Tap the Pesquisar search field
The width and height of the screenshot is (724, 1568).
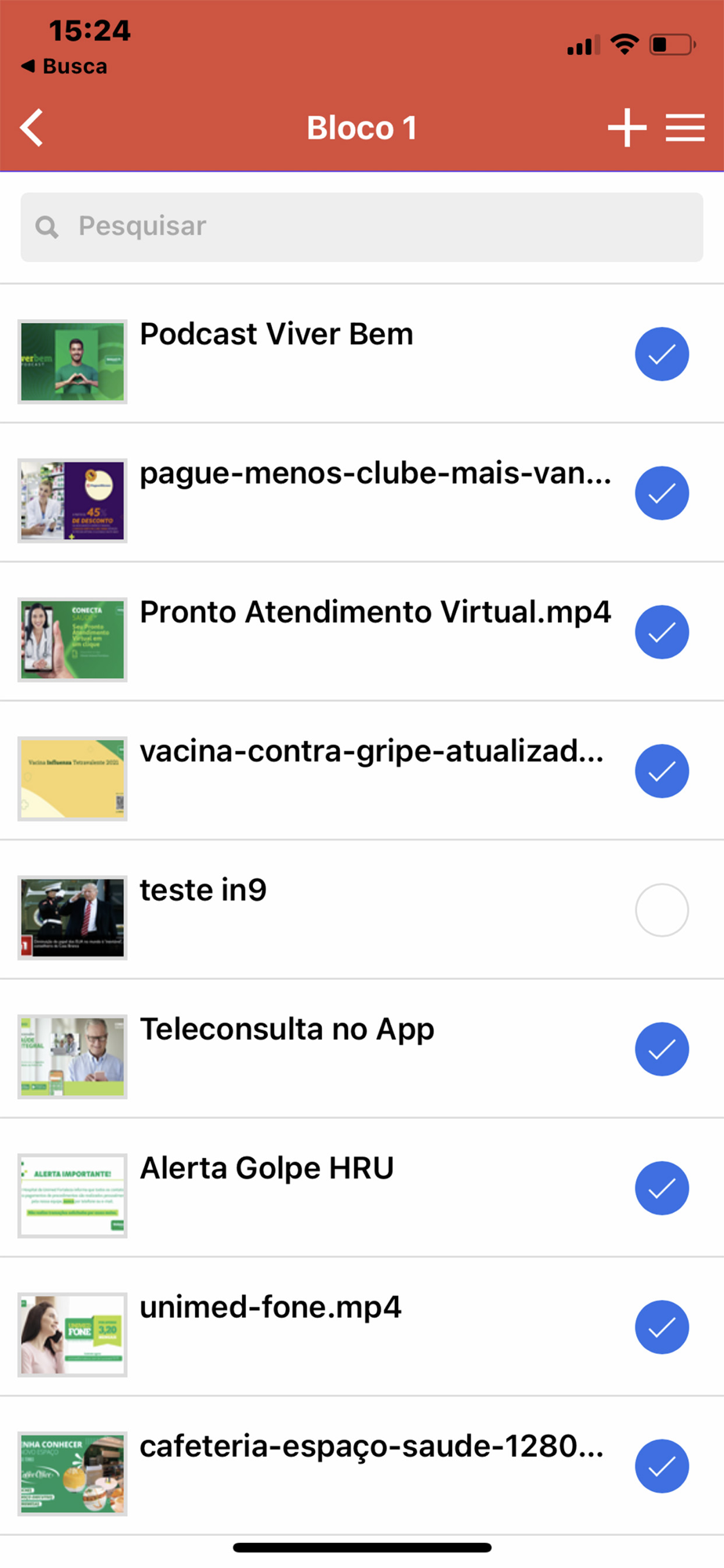(x=362, y=227)
